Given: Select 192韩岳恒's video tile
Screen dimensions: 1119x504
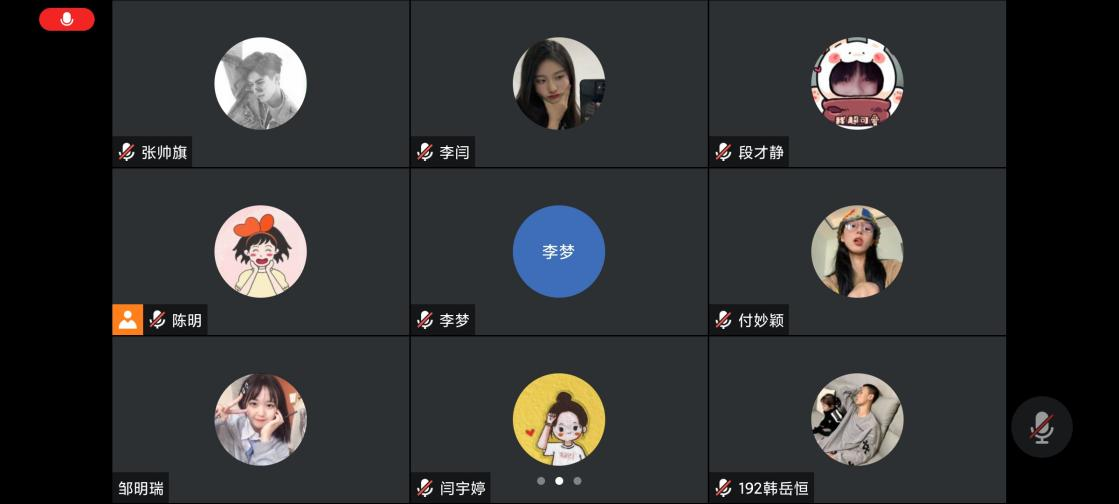Looking at the screenshot, I should pos(857,420).
